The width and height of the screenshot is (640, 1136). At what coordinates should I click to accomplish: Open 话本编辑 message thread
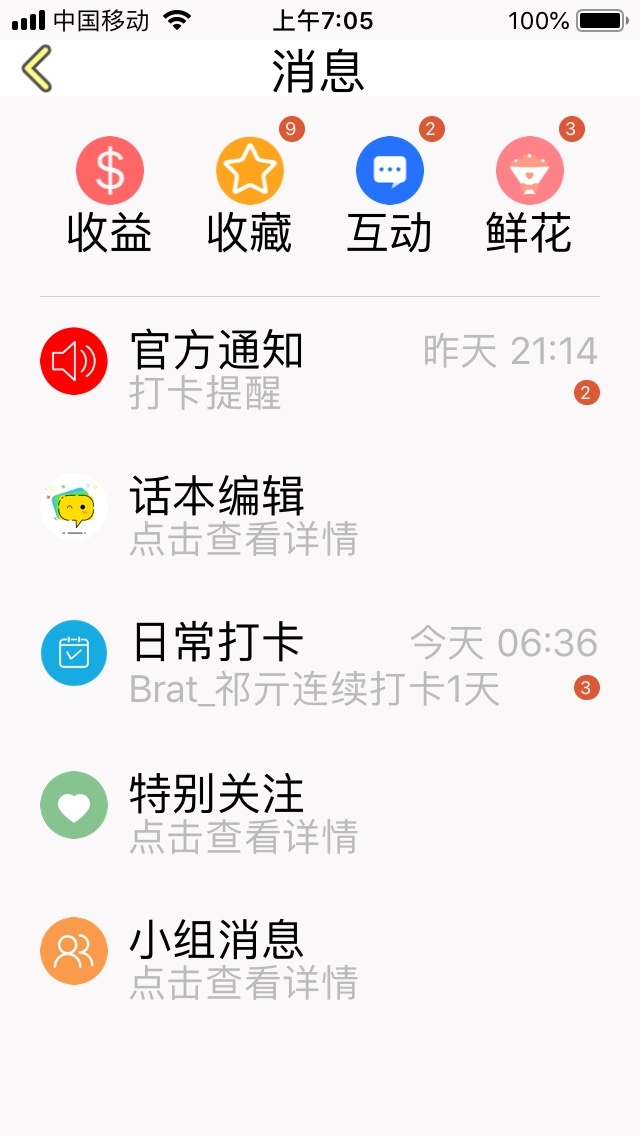320,515
